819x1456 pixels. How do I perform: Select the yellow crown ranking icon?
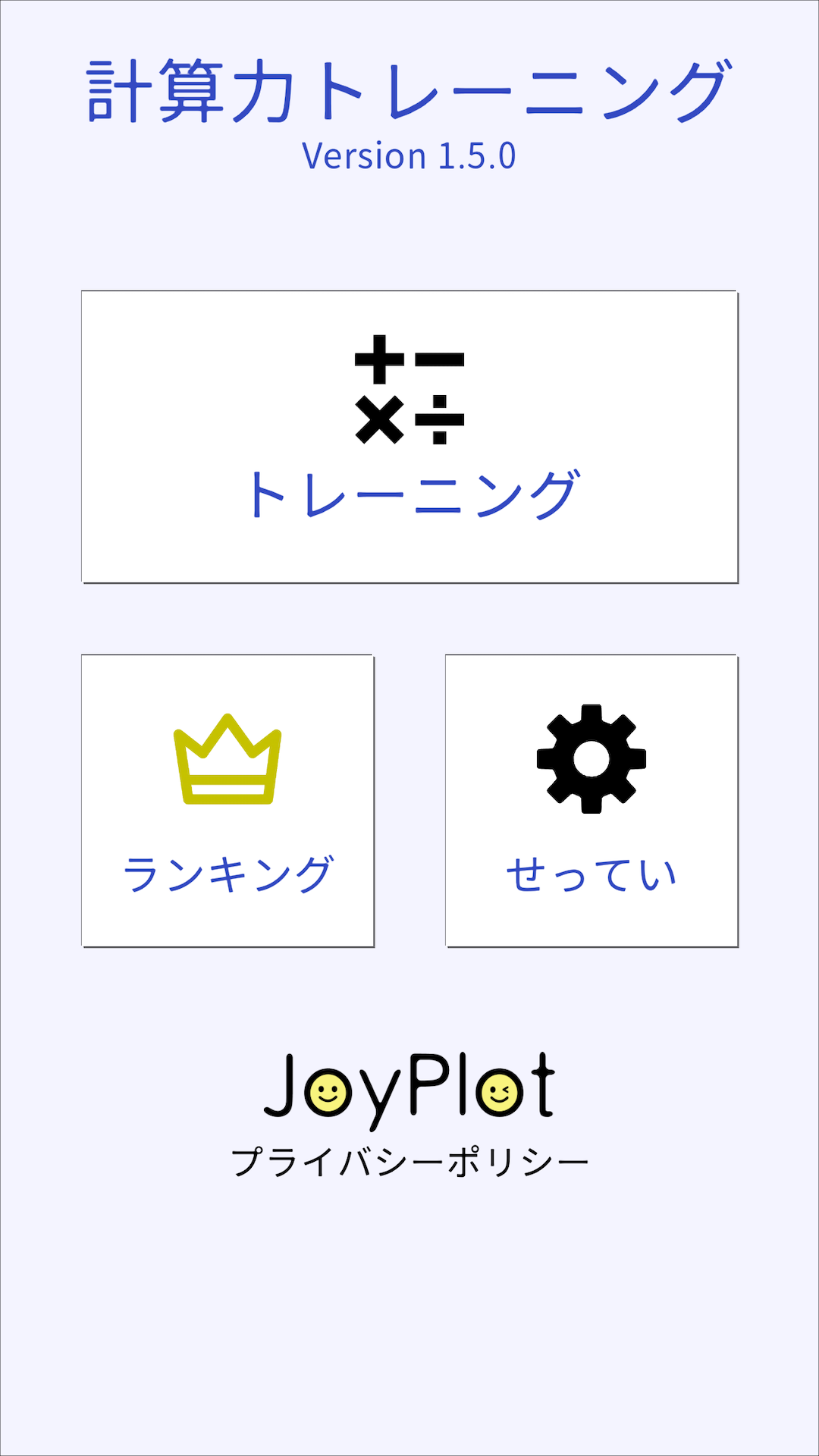(x=227, y=758)
